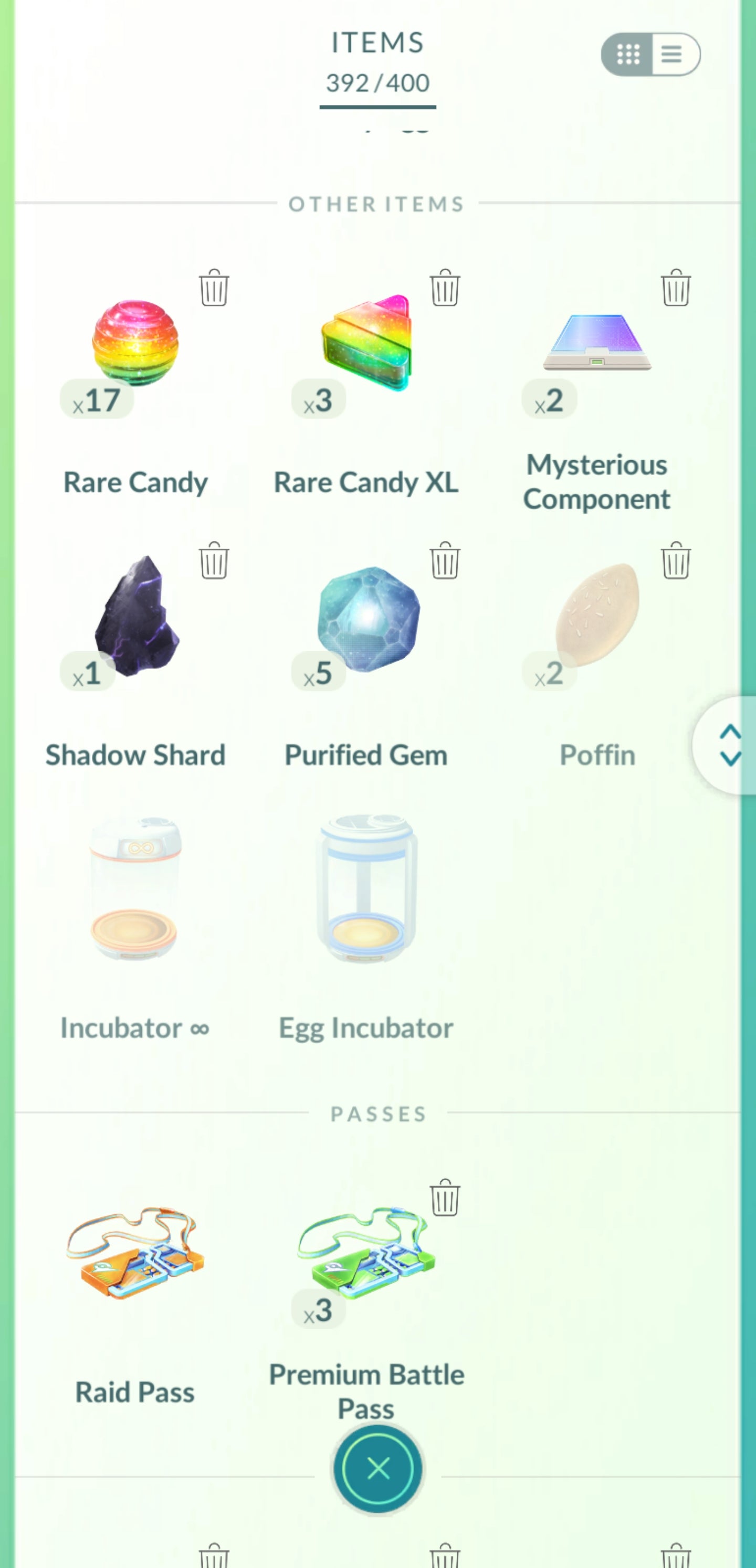
Task: Discard Rare Candy XL via trash icon
Action: click(445, 287)
